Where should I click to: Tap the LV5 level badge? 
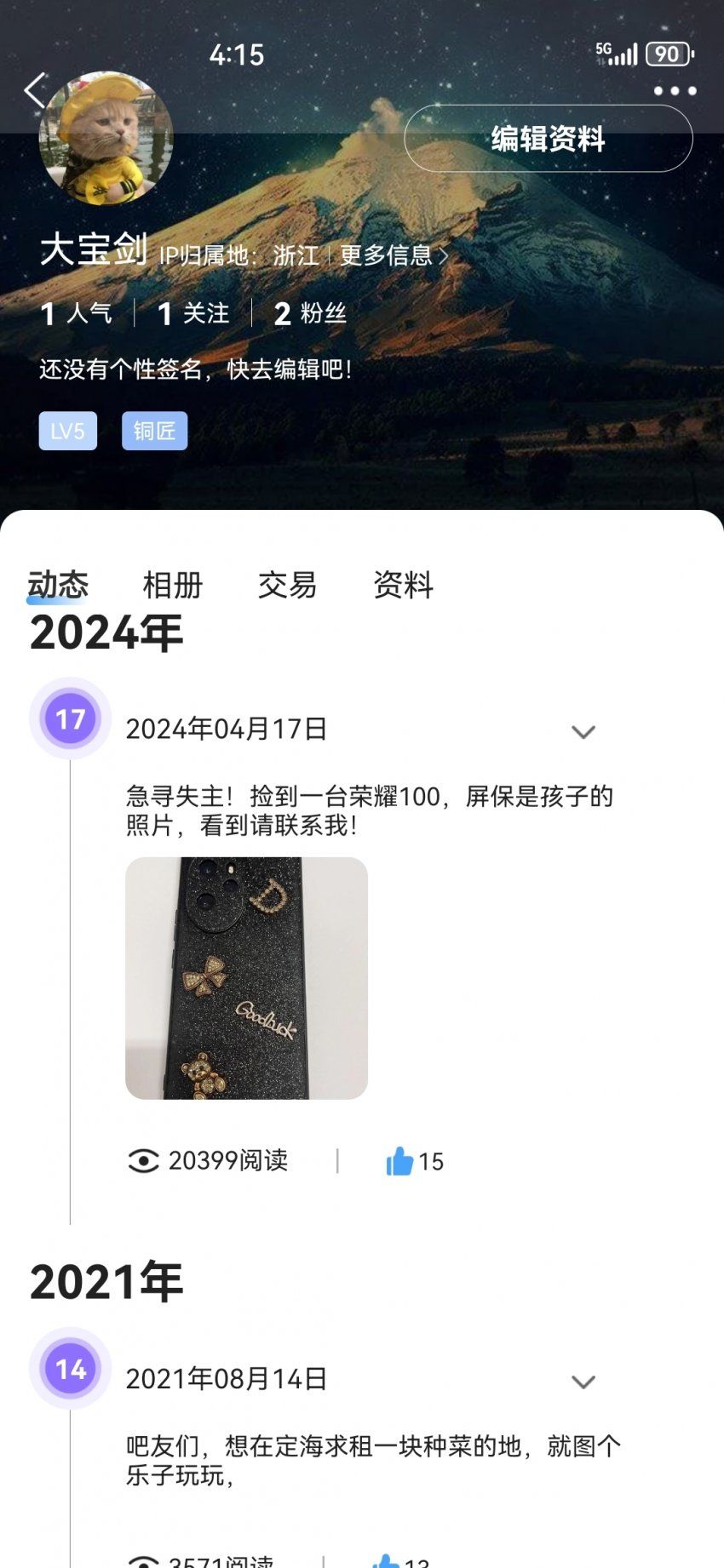pyautogui.click(x=68, y=431)
